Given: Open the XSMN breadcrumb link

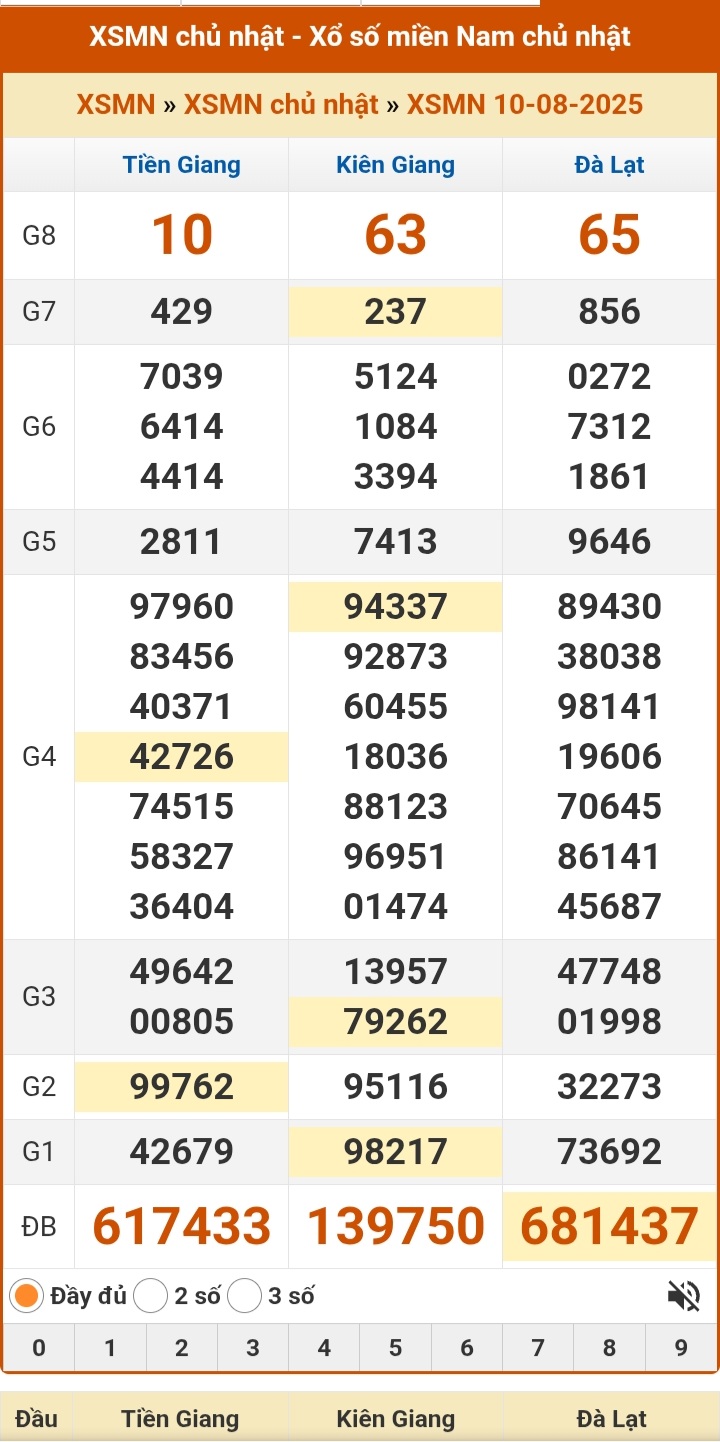Looking at the screenshot, I should point(116,104).
